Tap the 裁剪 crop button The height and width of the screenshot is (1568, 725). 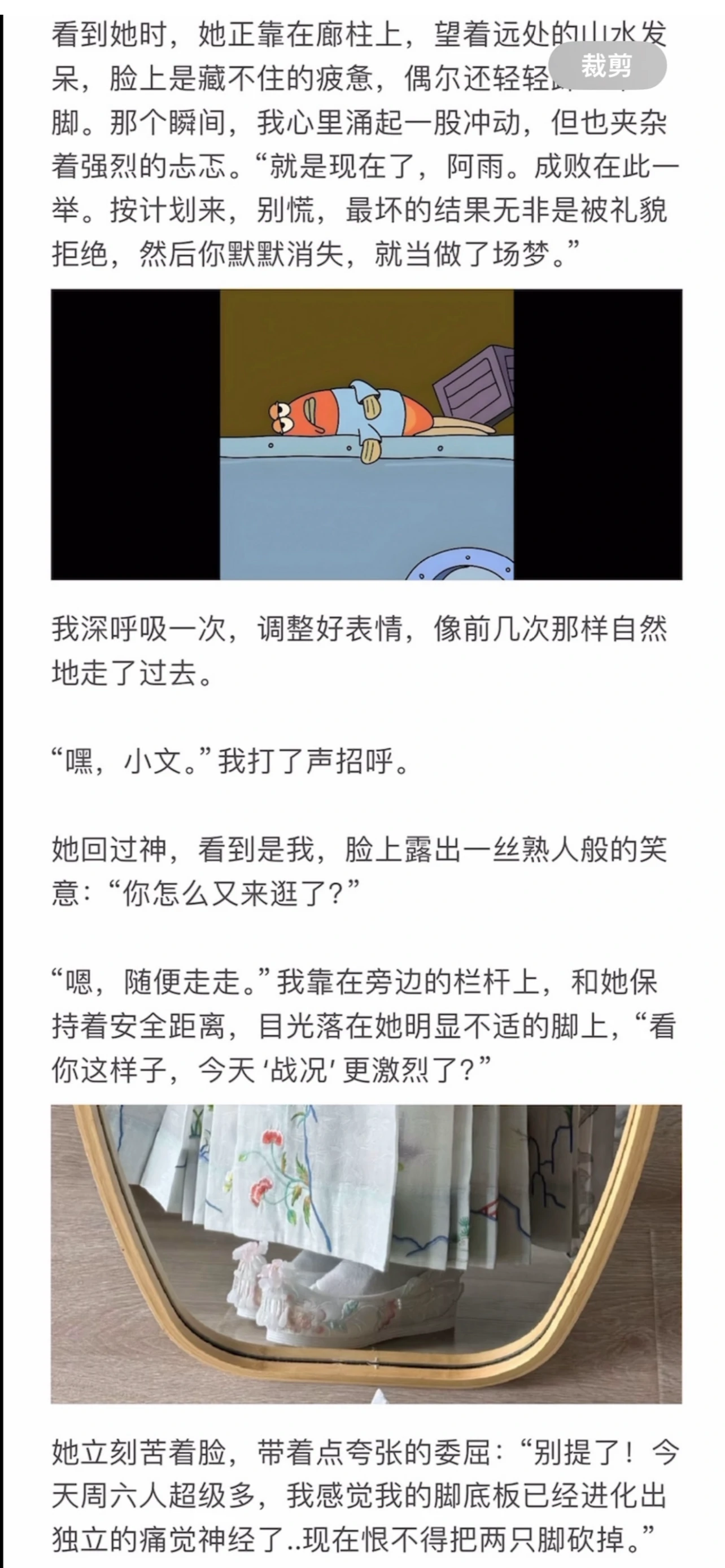click(606, 65)
